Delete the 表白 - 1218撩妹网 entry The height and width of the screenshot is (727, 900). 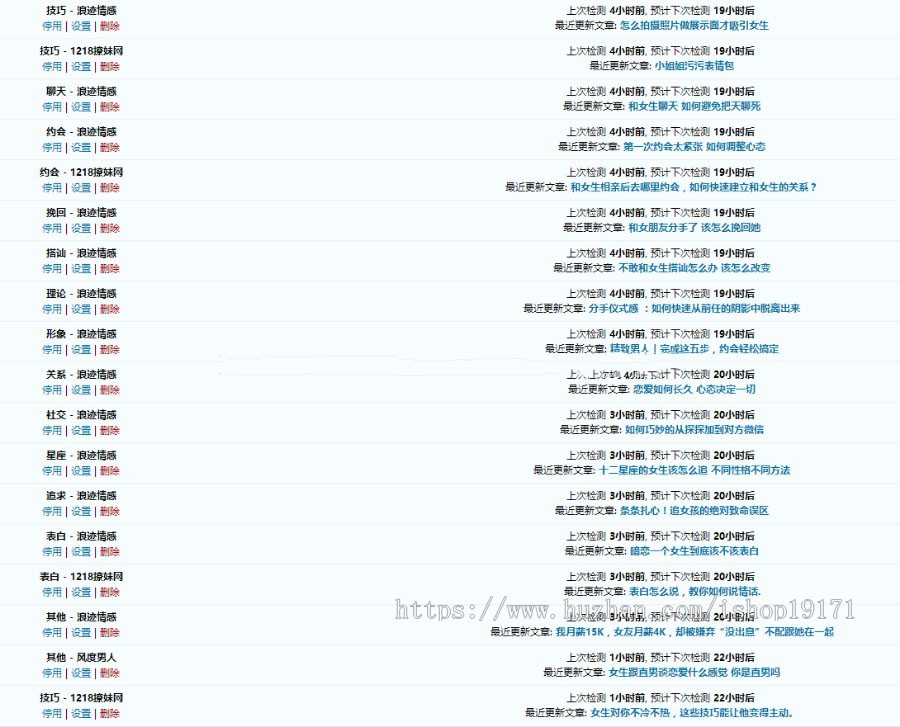(x=109, y=593)
